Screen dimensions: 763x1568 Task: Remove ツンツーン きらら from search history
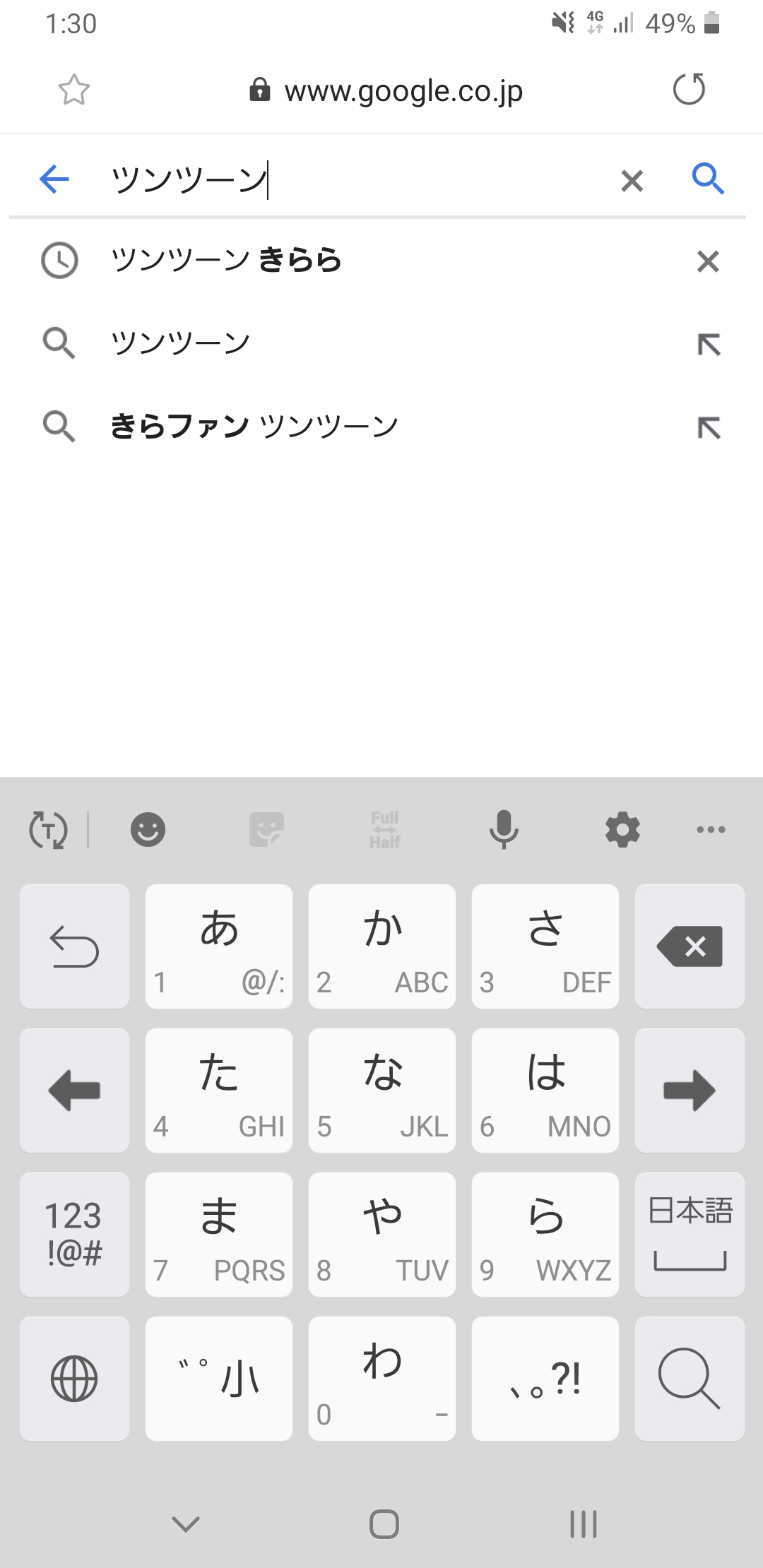click(708, 261)
